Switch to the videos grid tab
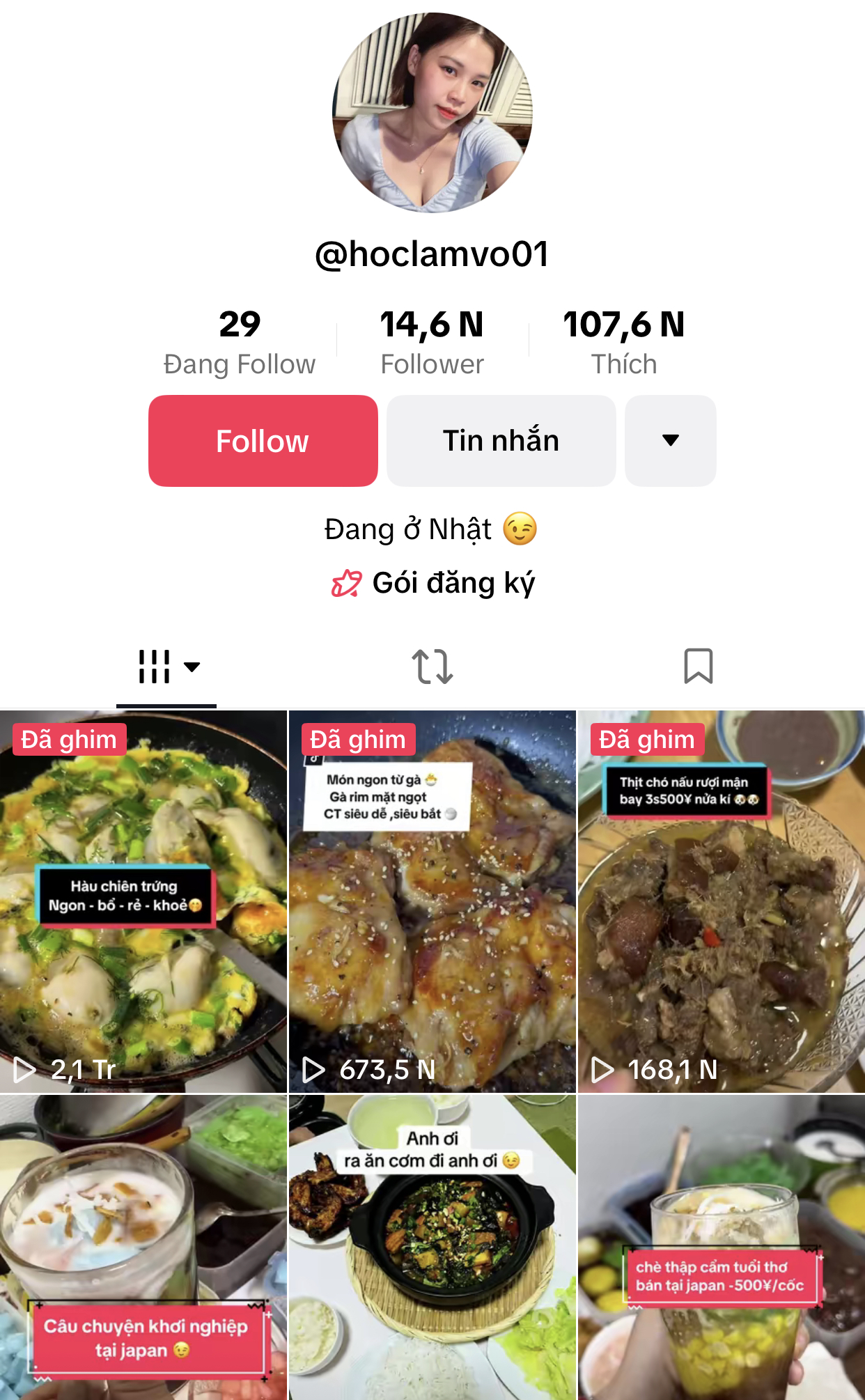 click(x=166, y=667)
